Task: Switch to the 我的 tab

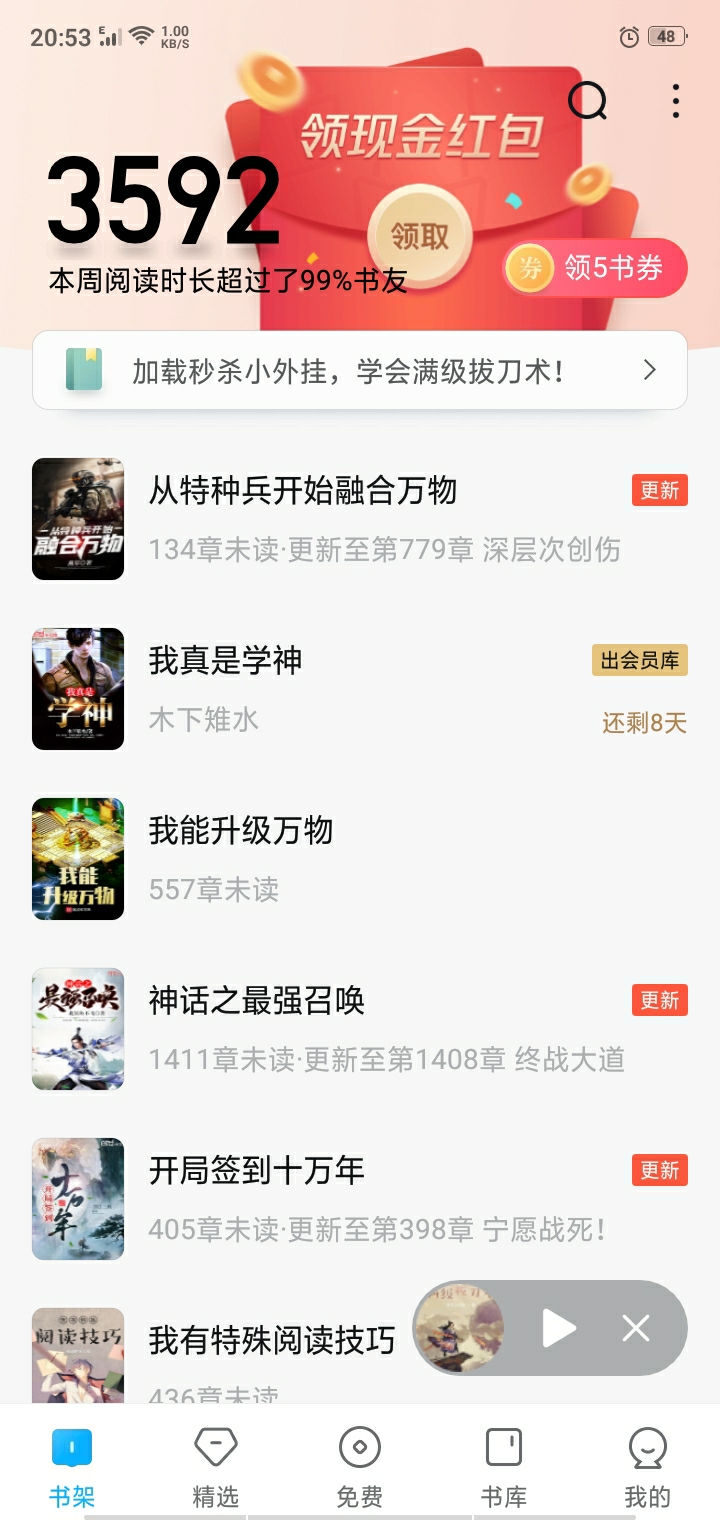Action: click(x=647, y=1467)
